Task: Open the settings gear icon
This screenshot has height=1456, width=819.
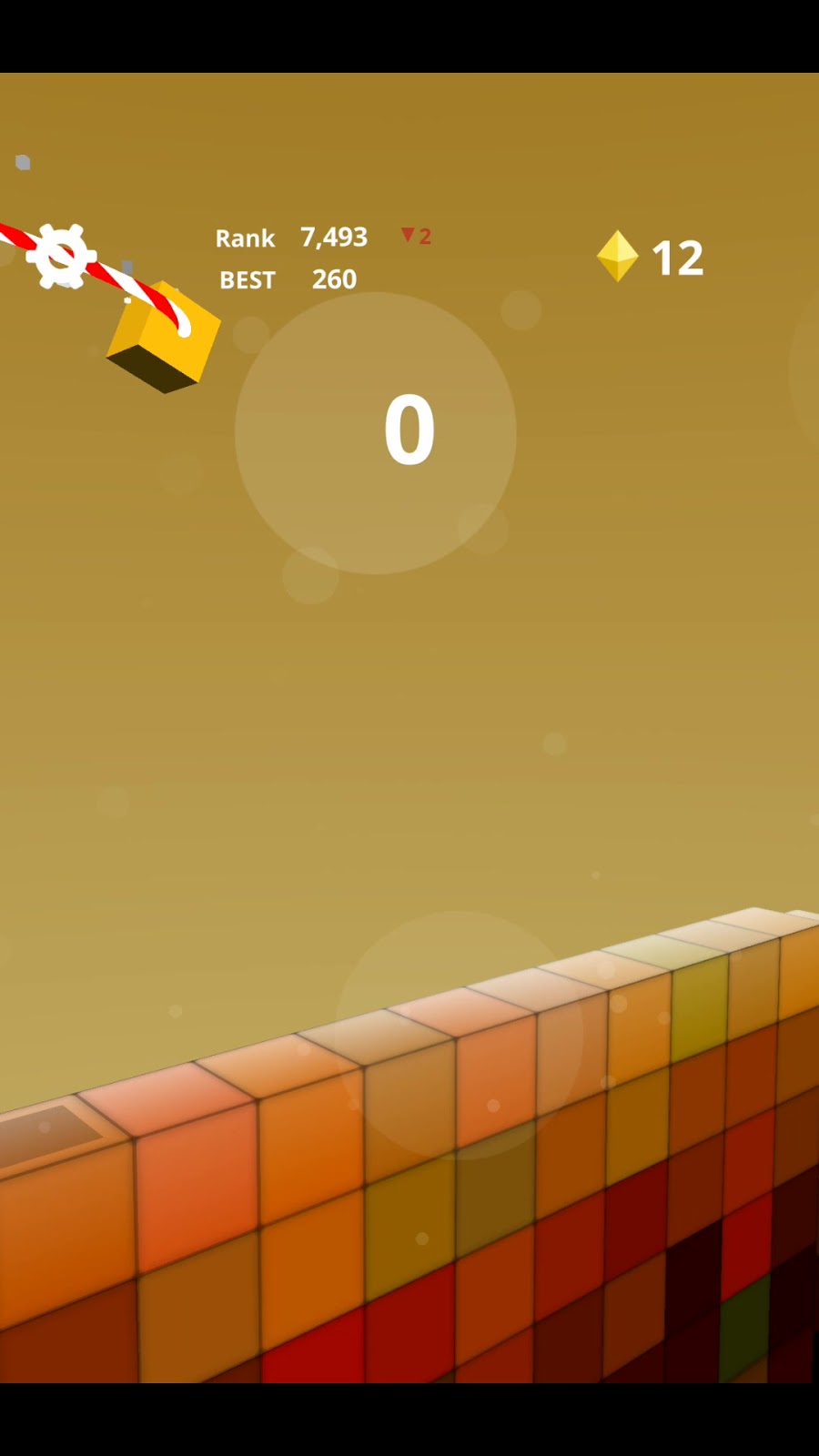Action: click(x=60, y=256)
